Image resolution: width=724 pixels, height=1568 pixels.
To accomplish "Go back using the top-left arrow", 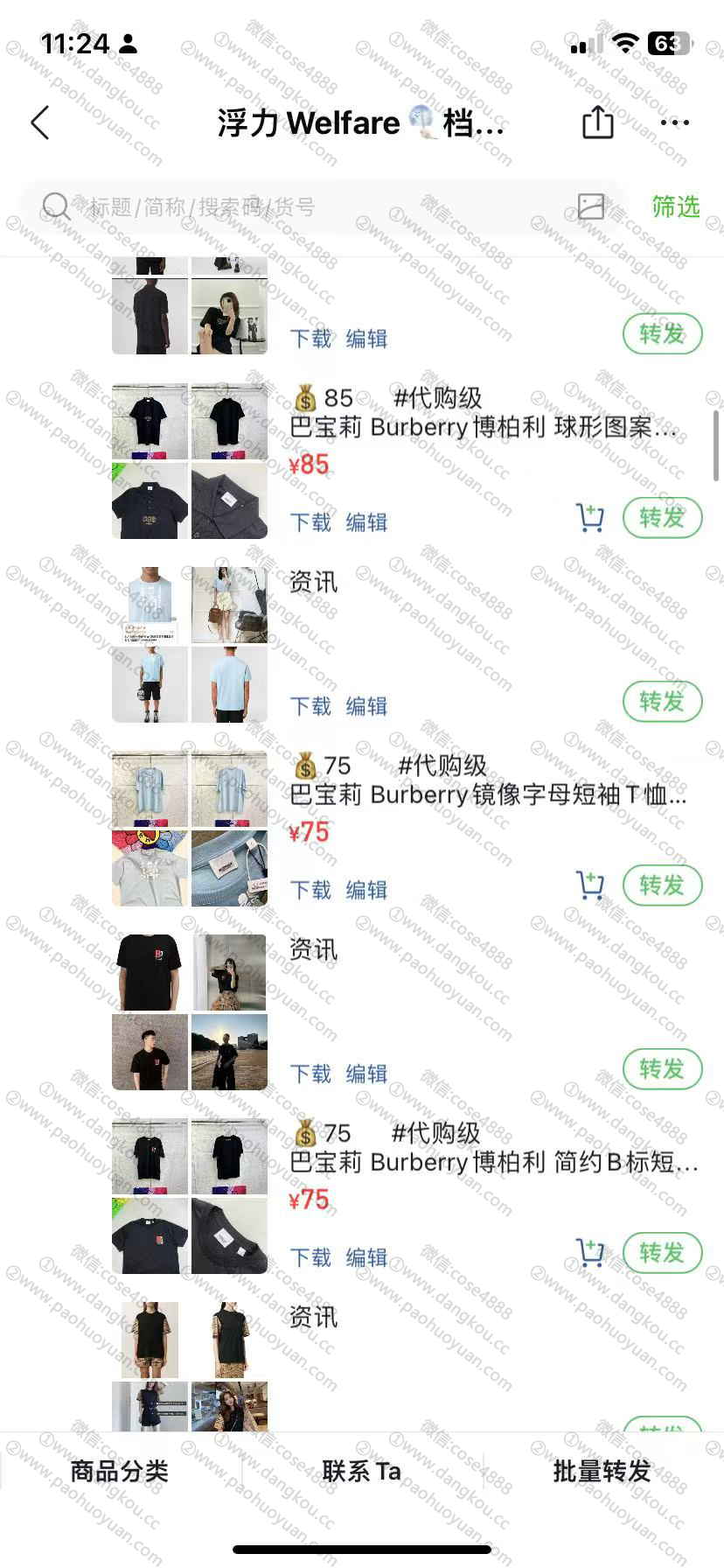I will point(40,123).
